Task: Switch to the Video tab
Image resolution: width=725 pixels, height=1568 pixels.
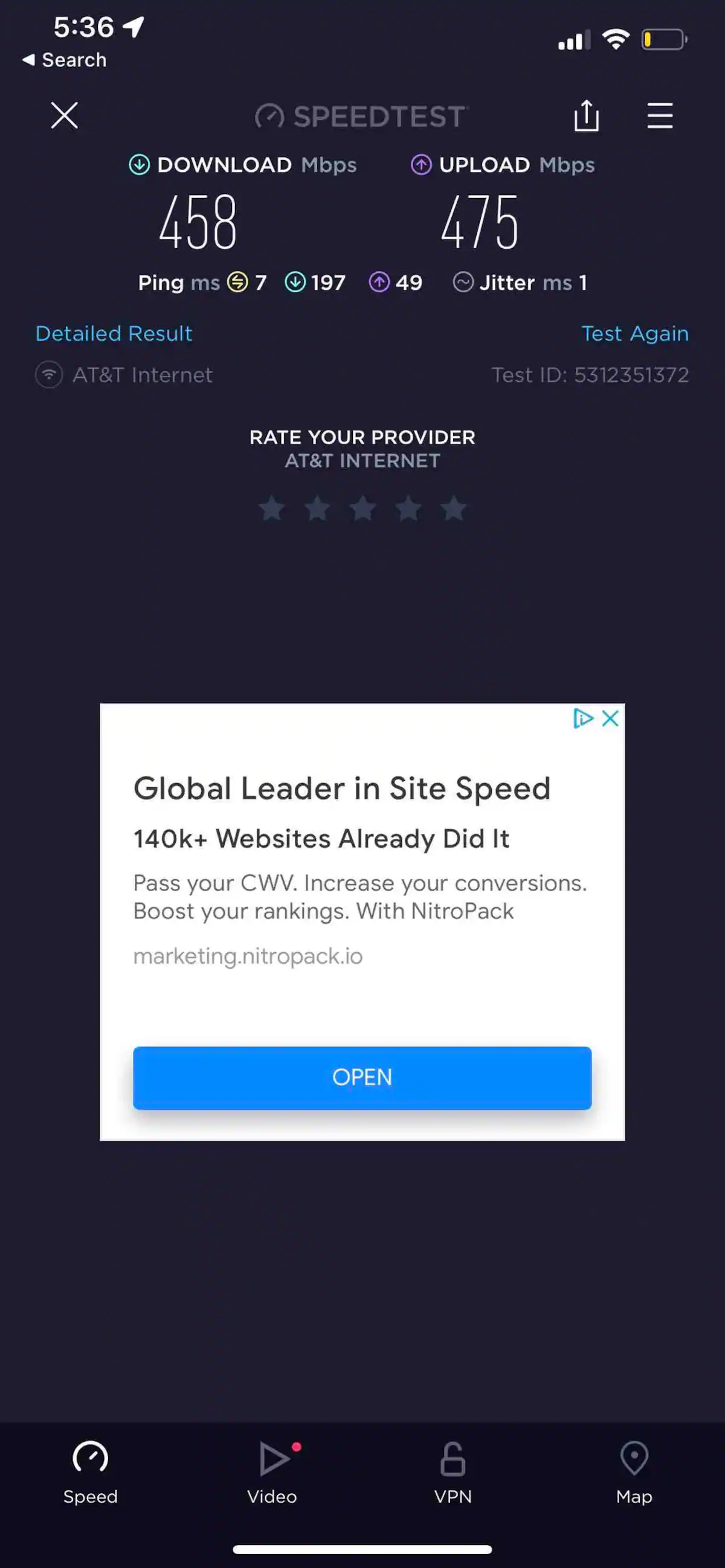Action: 272,1472
